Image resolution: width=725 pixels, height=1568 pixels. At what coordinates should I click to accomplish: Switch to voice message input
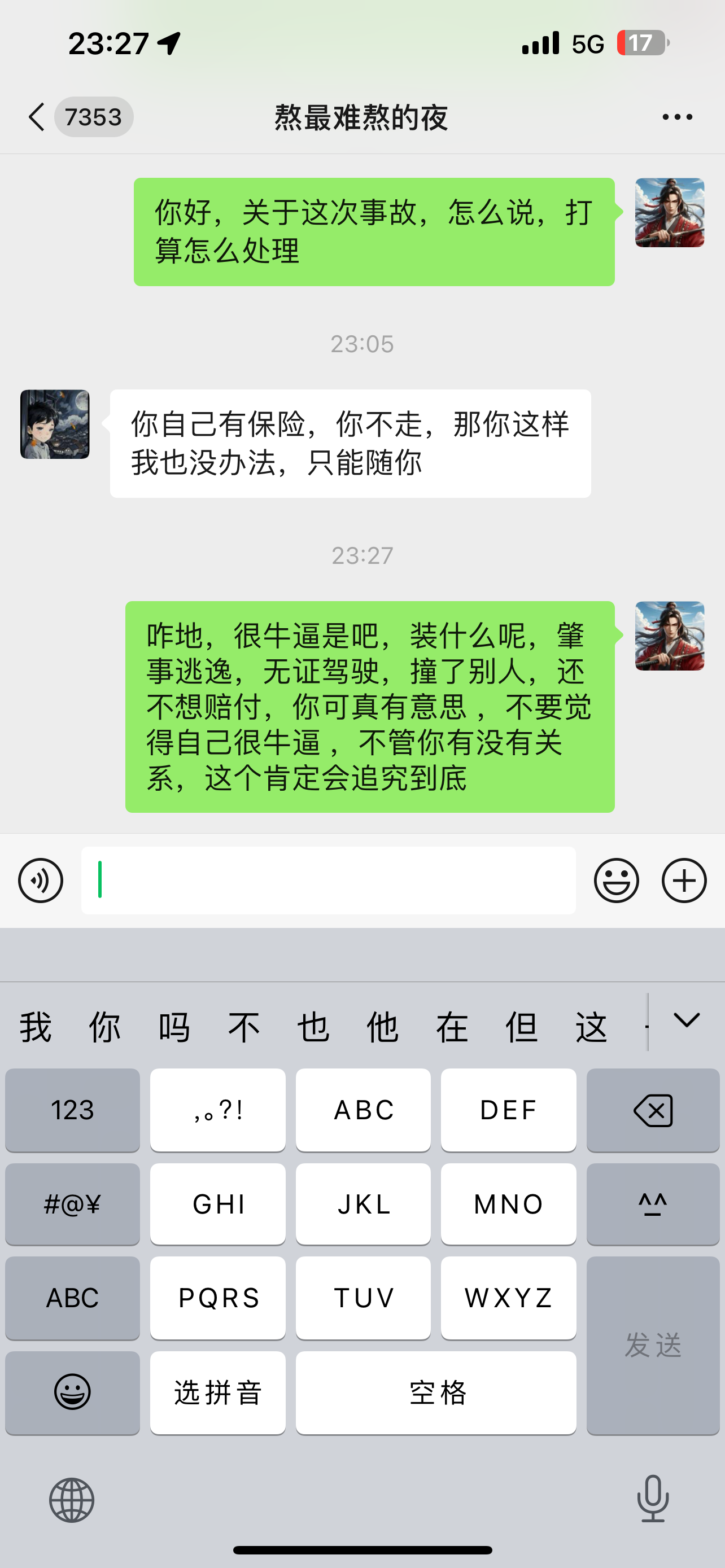click(41, 880)
